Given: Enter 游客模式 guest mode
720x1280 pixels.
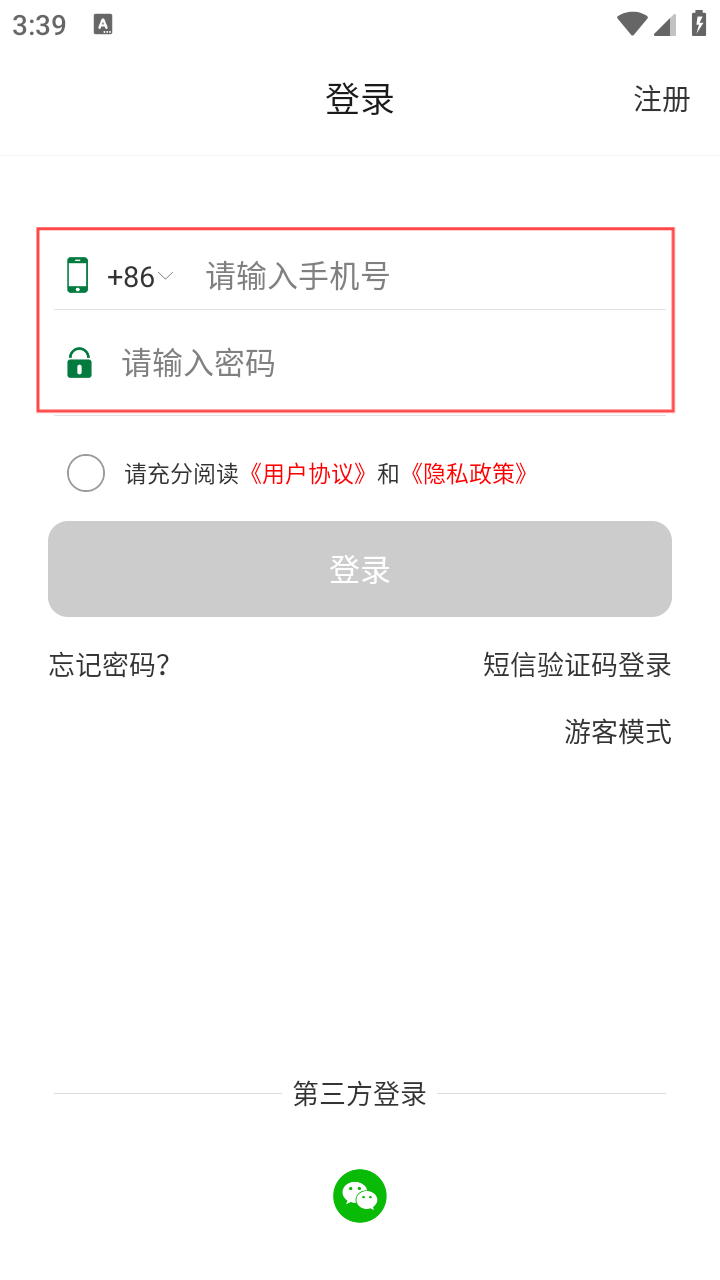Looking at the screenshot, I should point(617,732).
